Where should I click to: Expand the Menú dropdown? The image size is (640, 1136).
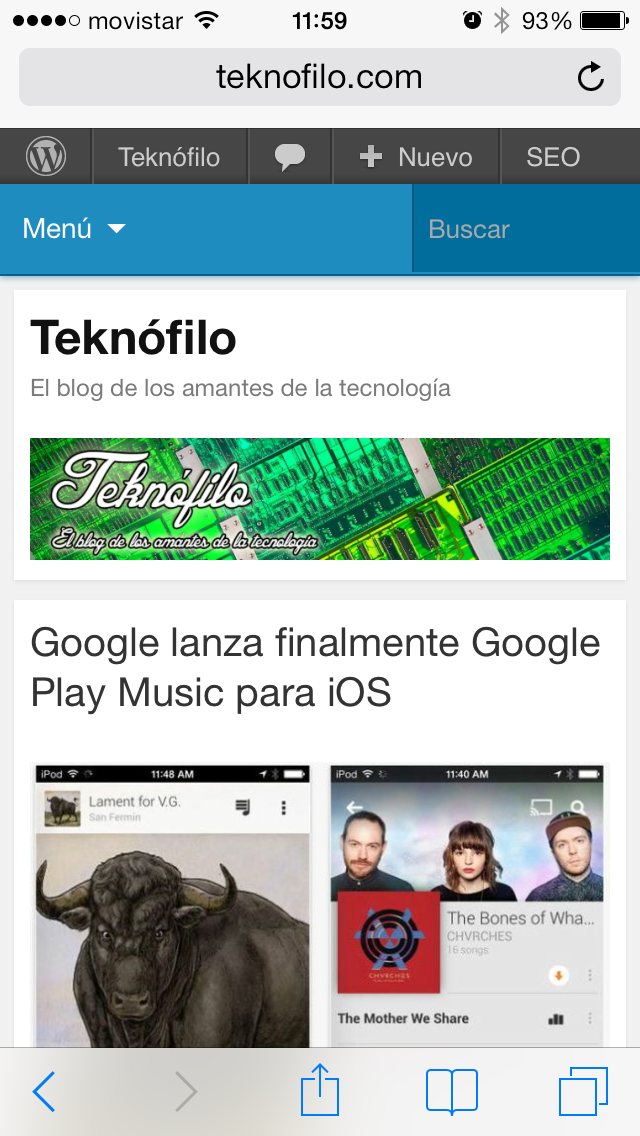(x=75, y=229)
